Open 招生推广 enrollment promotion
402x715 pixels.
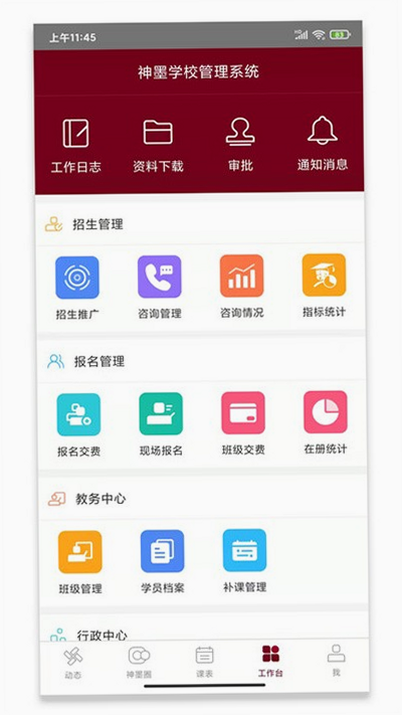tap(77, 288)
